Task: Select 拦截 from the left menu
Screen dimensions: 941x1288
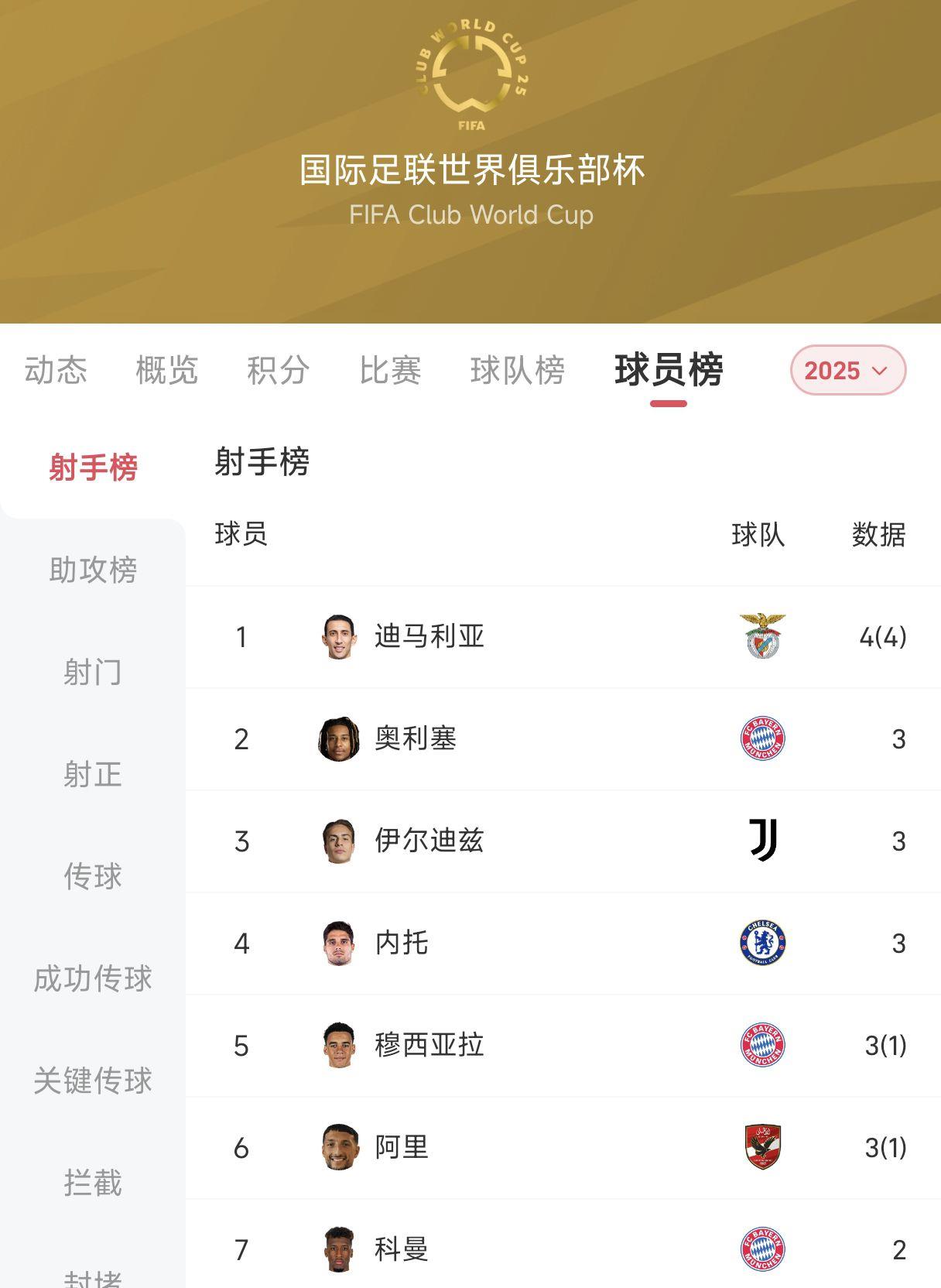Action: coord(93,1183)
